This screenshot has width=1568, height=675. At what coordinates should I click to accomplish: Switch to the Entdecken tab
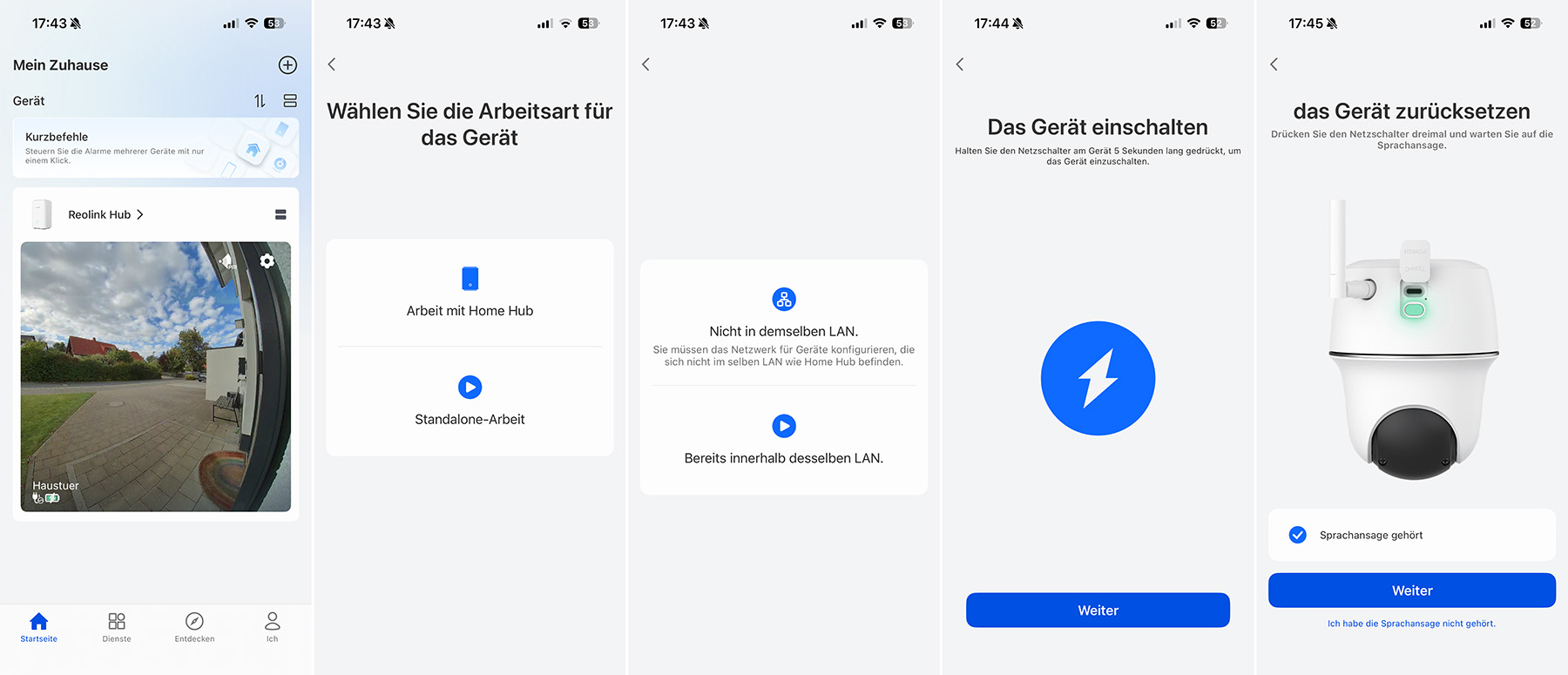click(x=194, y=627)
